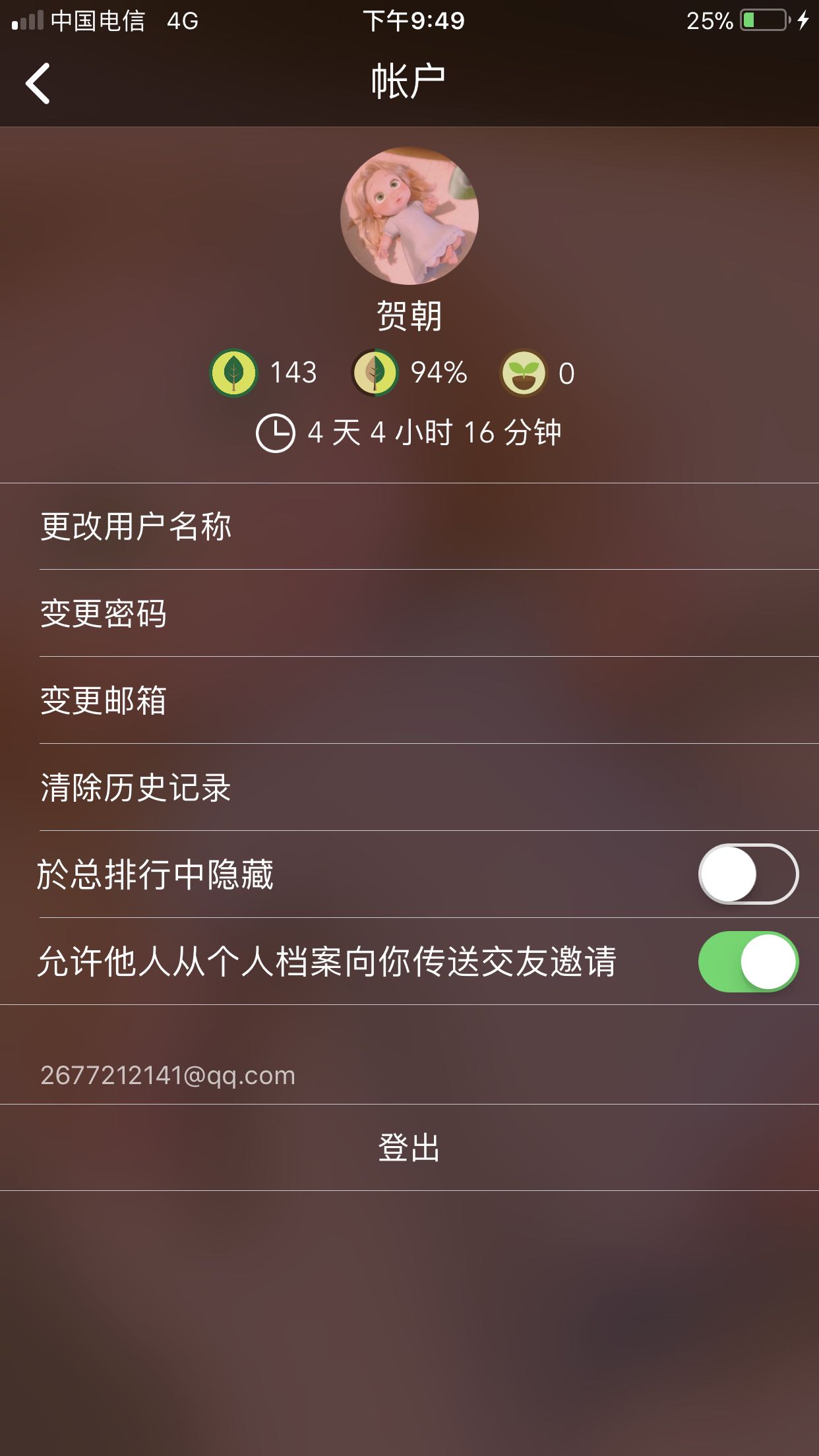Go back from the 帐户 screen
The width and height of the screenshot is (819, 1456).
pos(38,83)
